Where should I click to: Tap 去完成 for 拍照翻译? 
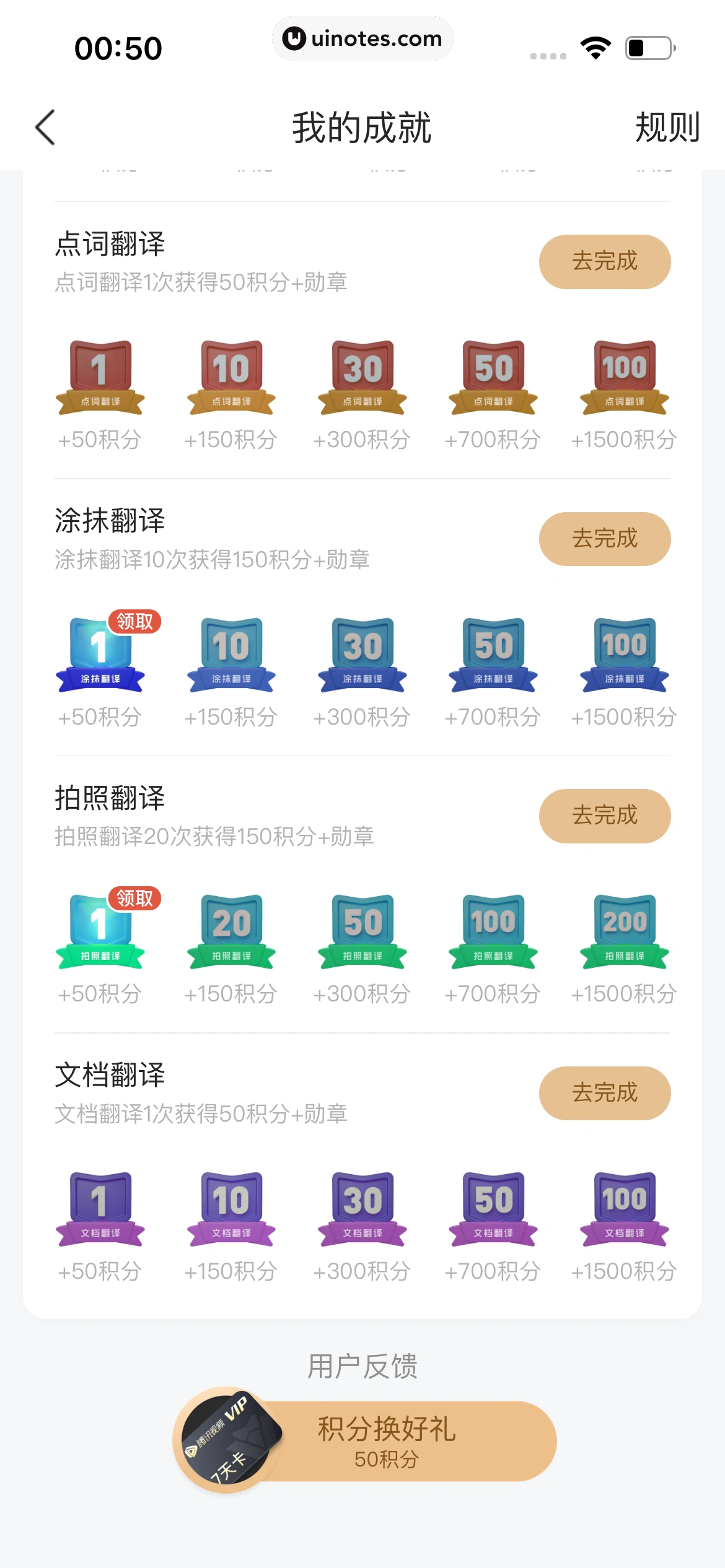pos(604,816)
